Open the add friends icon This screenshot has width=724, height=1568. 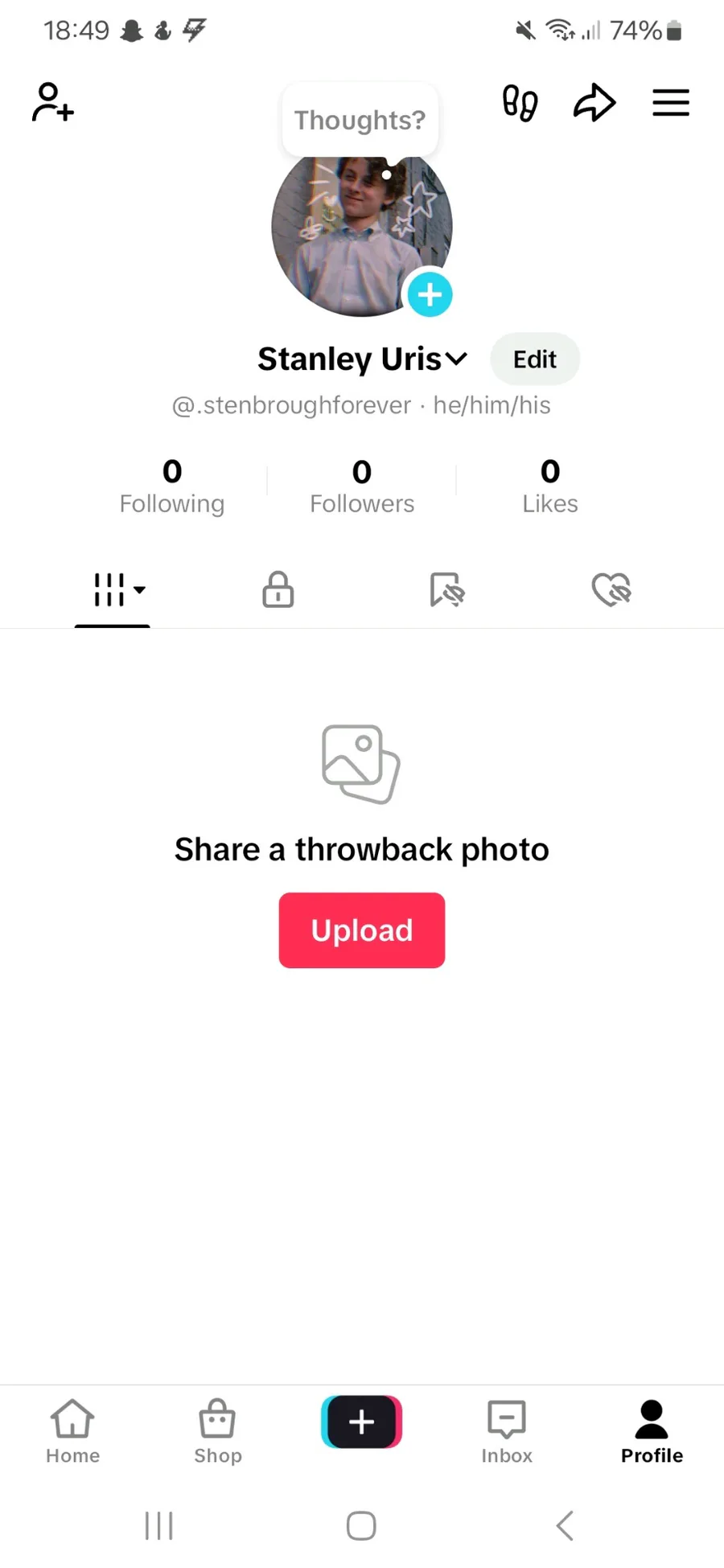click(53, 102)
